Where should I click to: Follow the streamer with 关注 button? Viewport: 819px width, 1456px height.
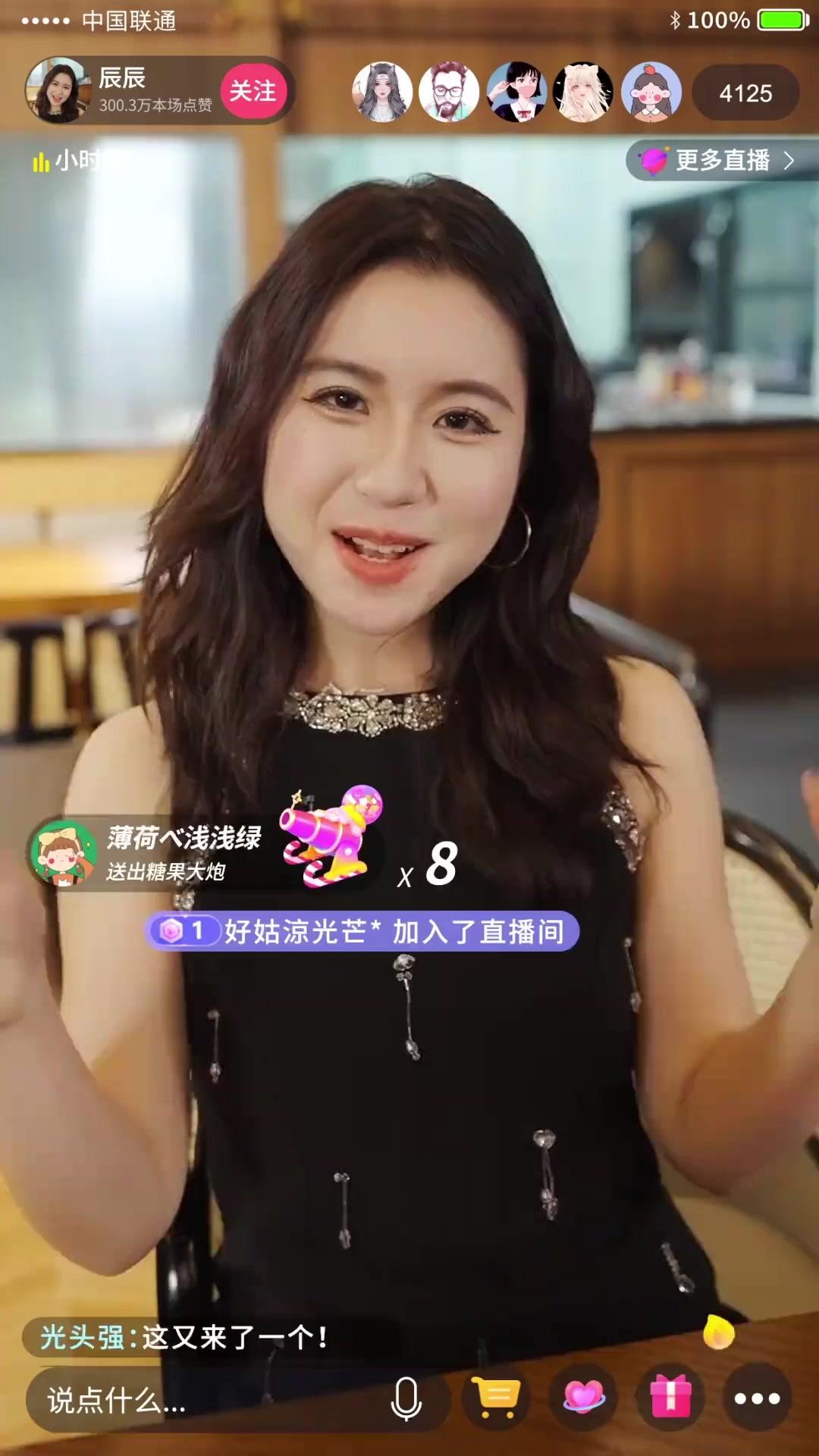(x=253, y=91)
